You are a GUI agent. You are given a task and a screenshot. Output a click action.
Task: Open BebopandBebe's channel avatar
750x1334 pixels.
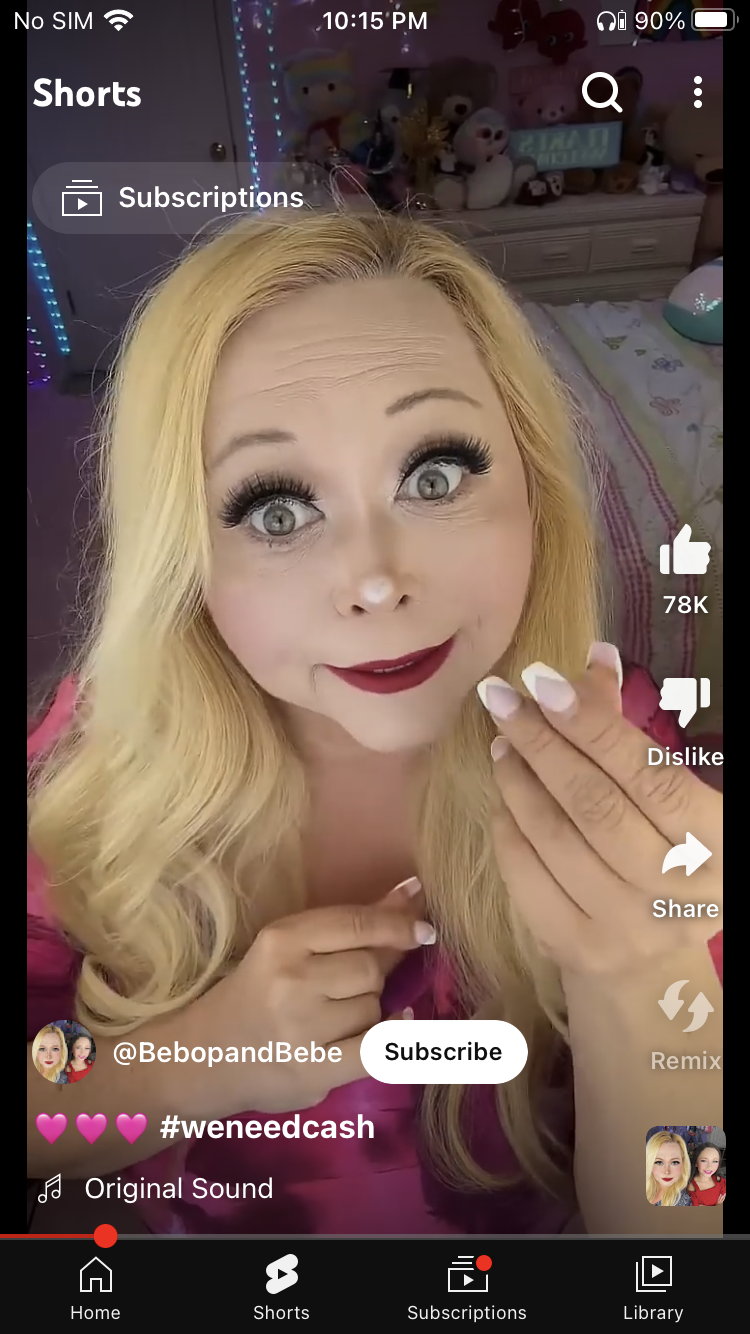tap(64, 1051)
